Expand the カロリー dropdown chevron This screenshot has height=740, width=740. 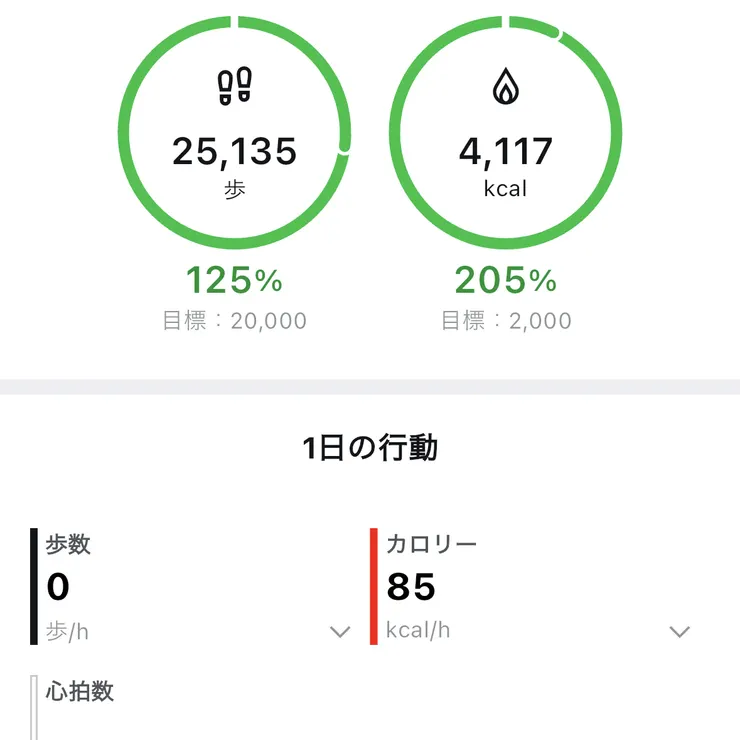point(680,632)
